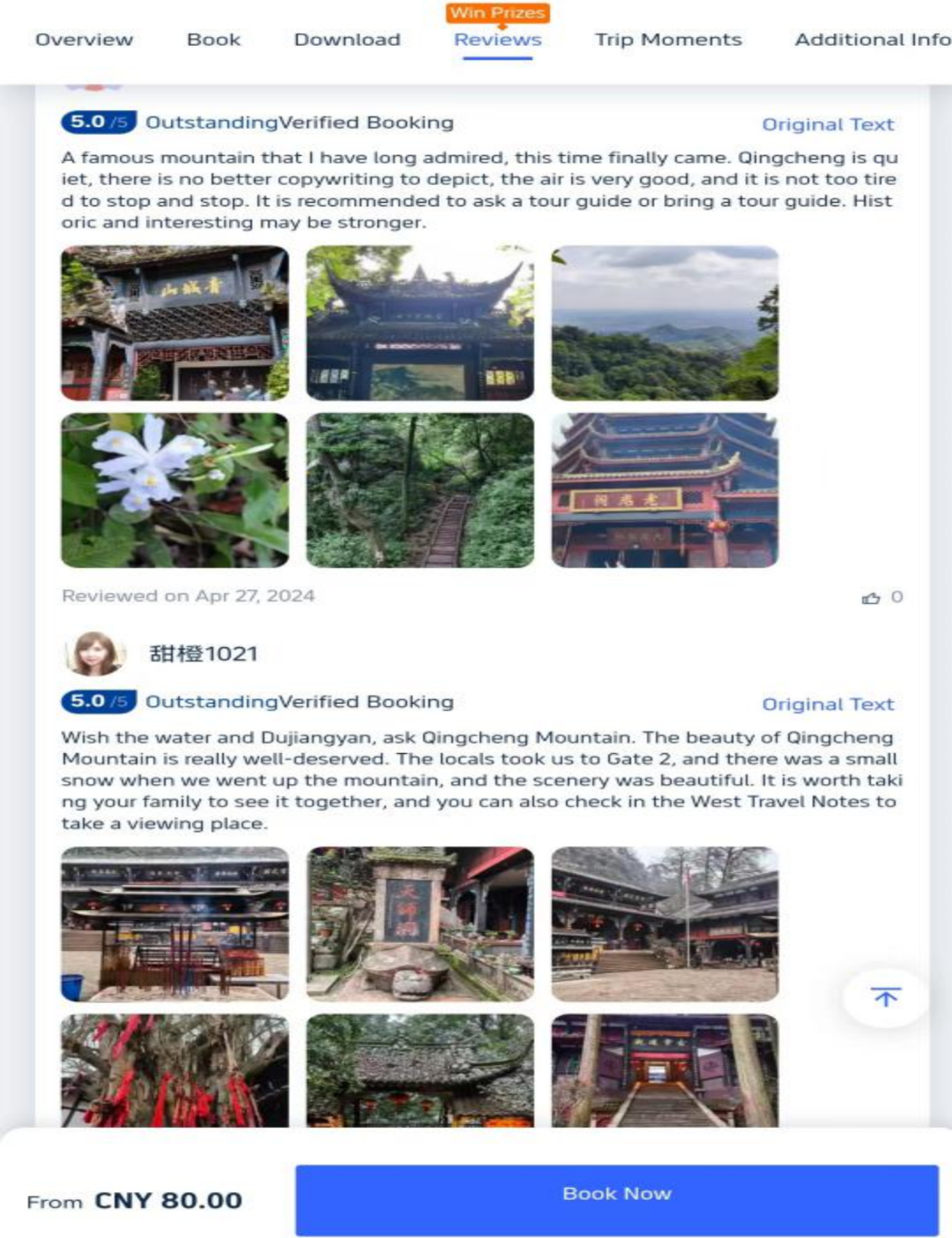The height and width of the screenshot is (1238, 952).
Task: Jump back to top of page
Action: coord(885,997)
